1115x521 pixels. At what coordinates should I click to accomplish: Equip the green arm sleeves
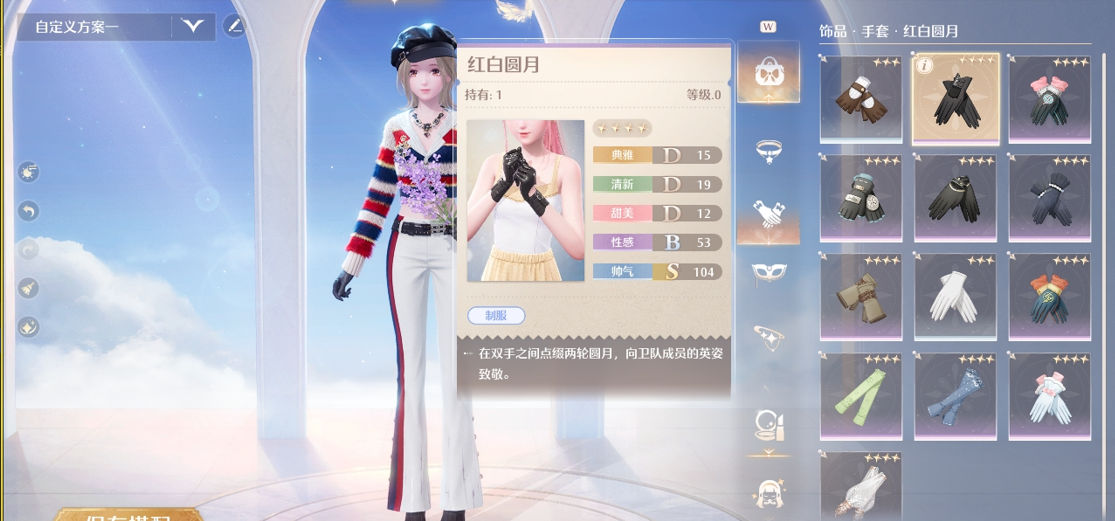click(861, 395)
